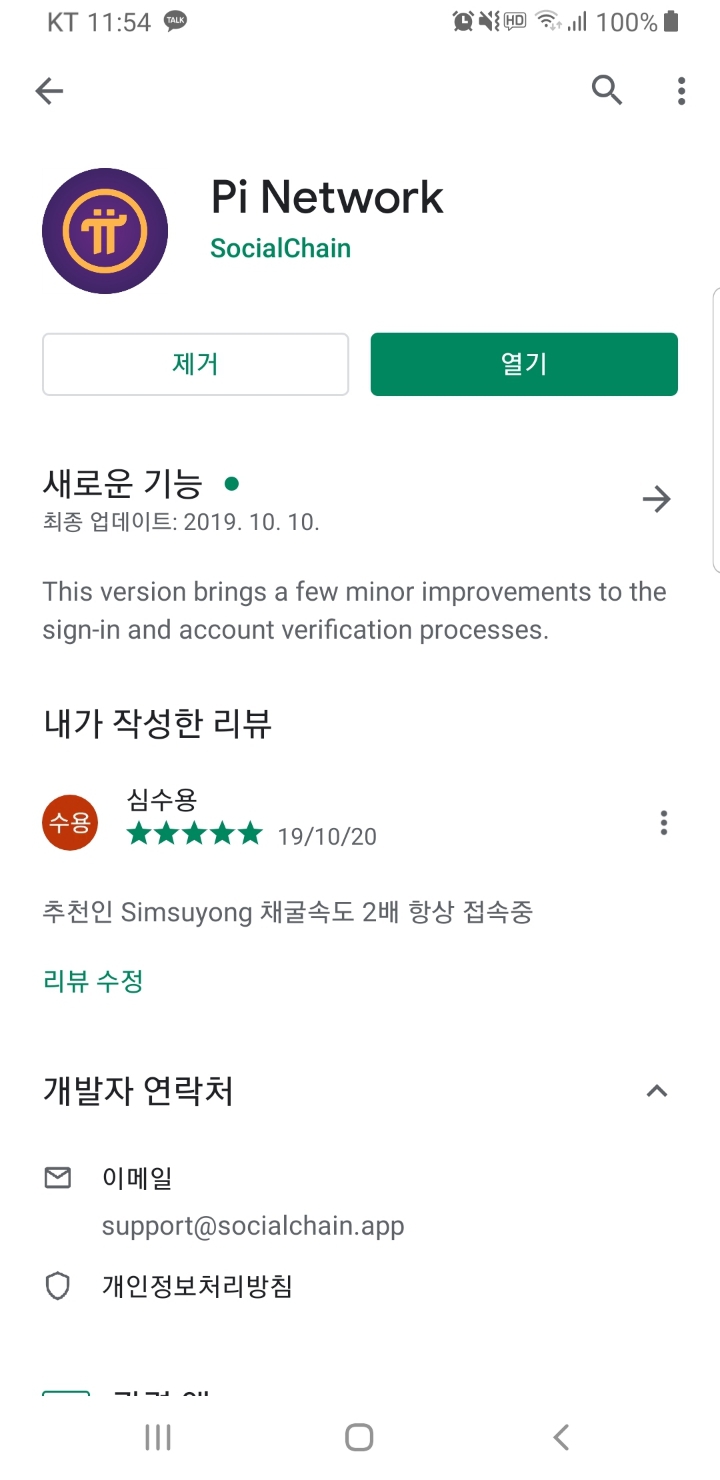This screenshot has height=1480, width=720.
Task: Open the overflow menu at top right
Action: (681, 90)
